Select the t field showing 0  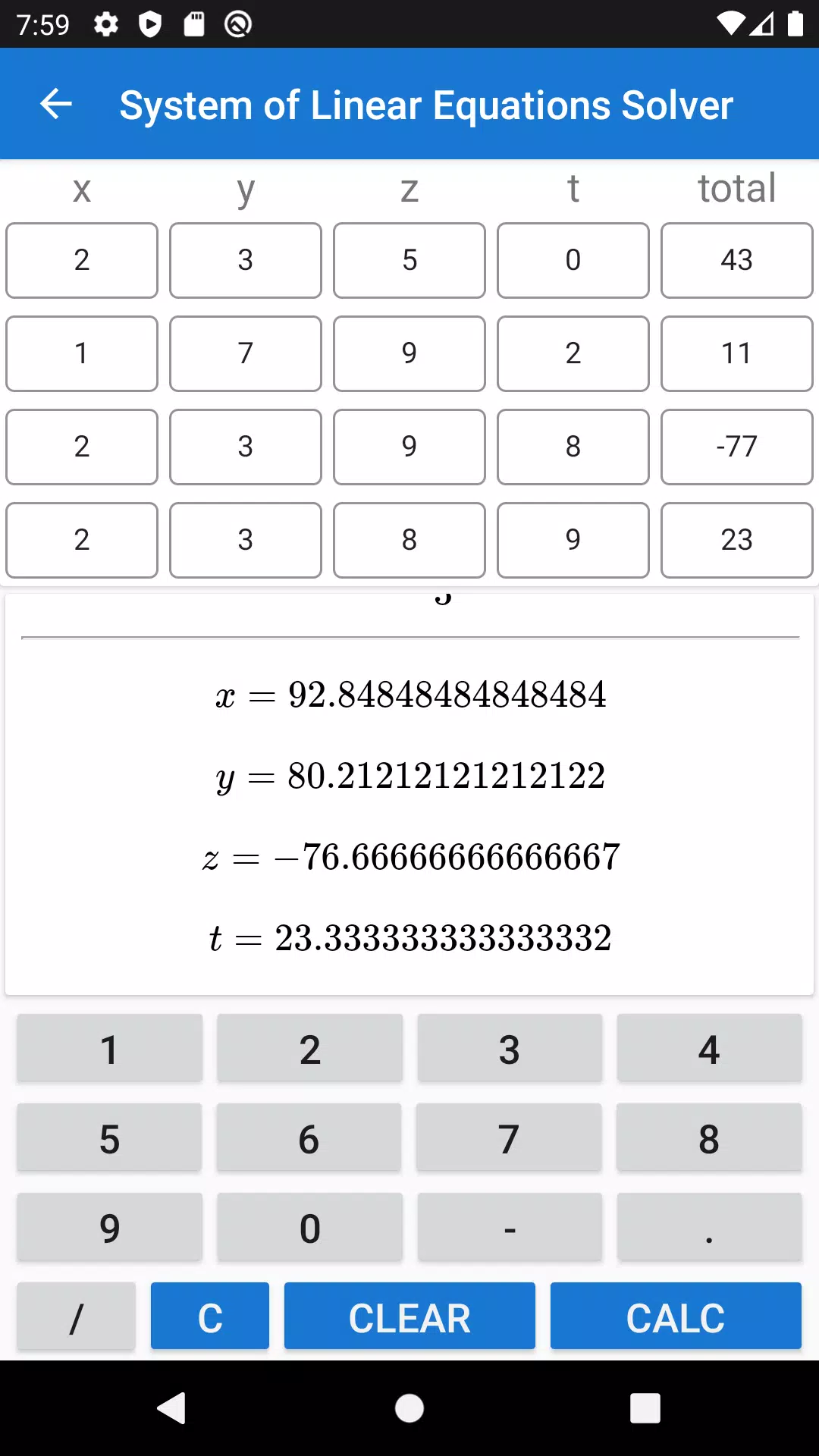click(x=573, y=260)
